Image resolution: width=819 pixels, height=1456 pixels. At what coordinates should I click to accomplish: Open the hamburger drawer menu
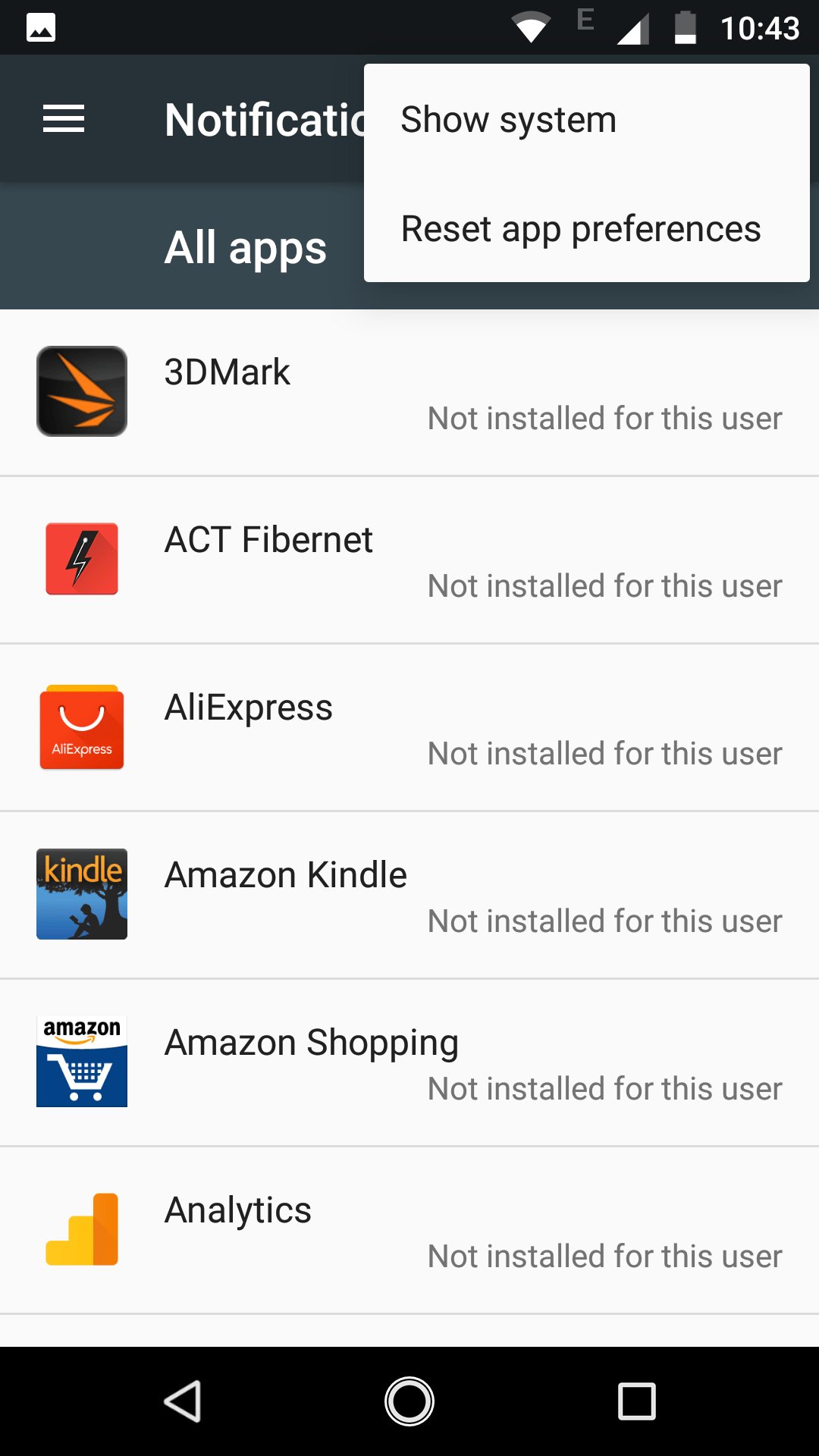pyautogui.click(x=64, y=119)
